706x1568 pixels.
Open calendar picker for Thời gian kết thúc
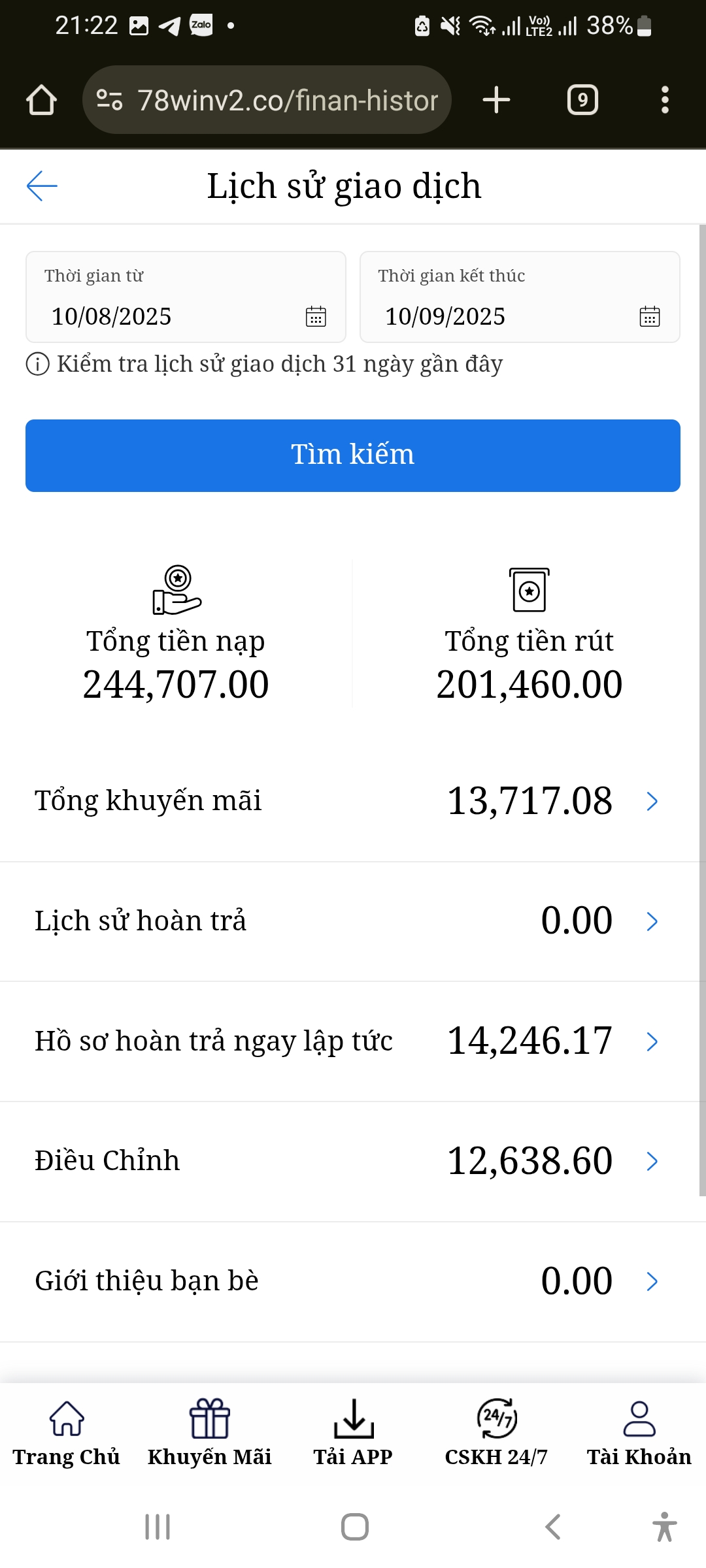click(649, 318)
